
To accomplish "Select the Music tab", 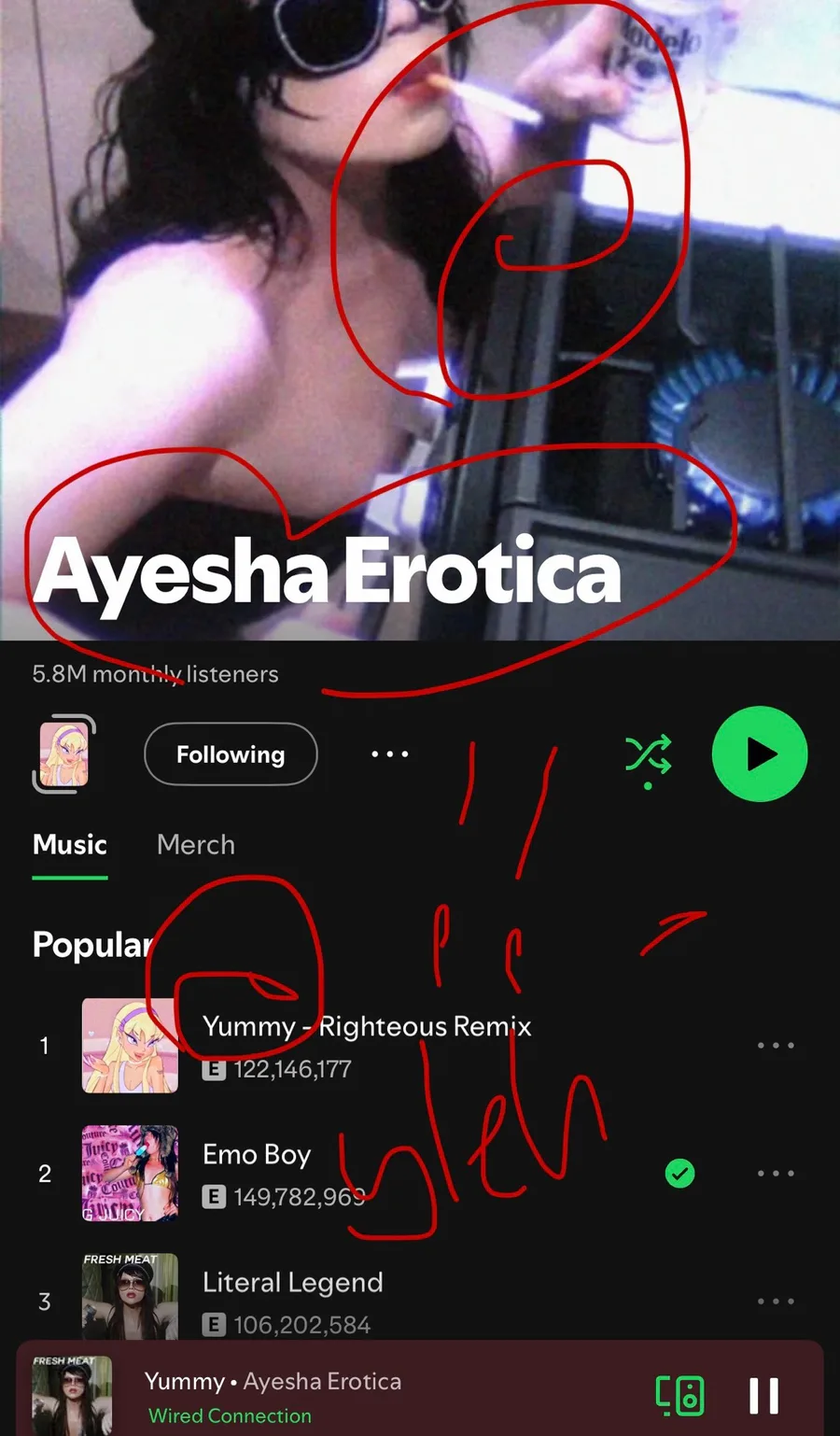I will point(70,845).
